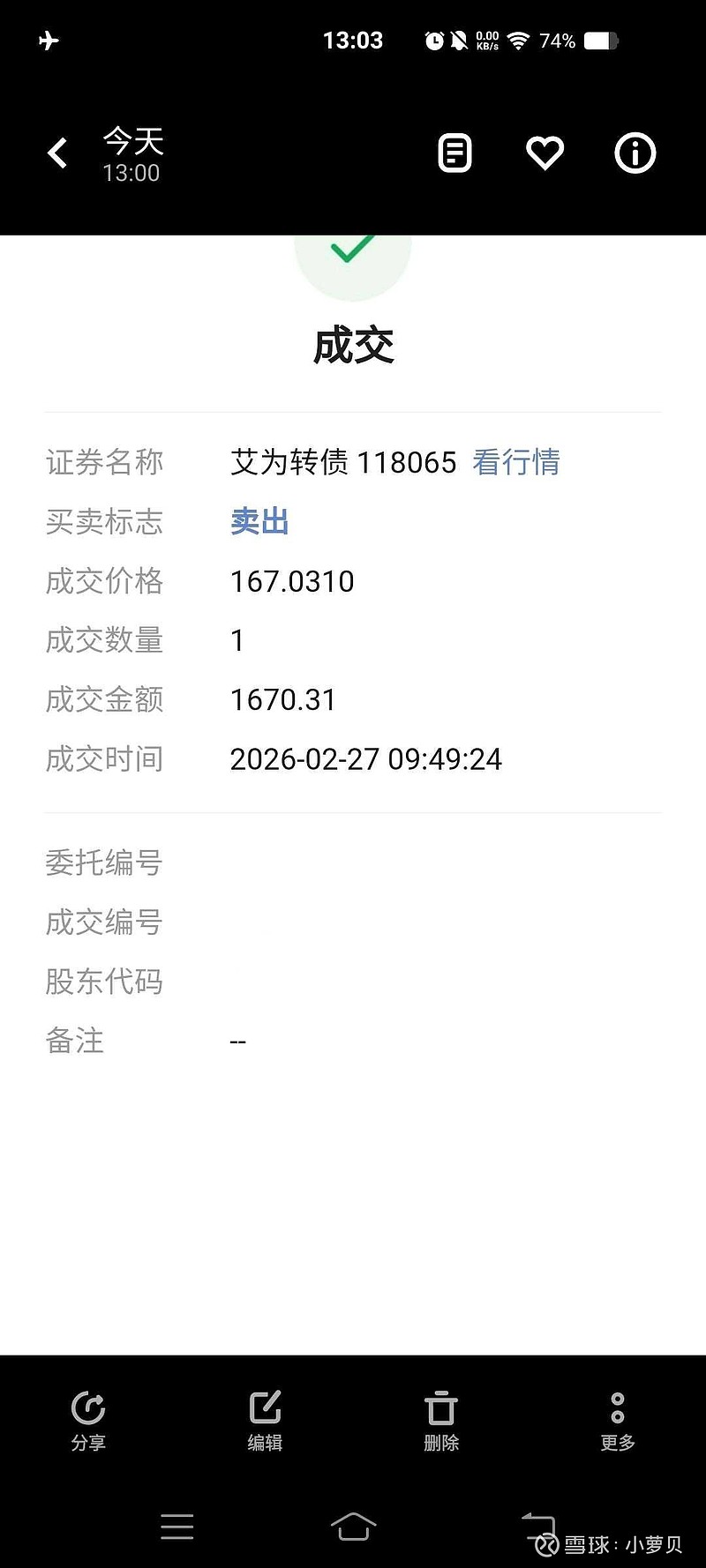
Task: Tap the heart icon to favorite this record
Action: click(545, 152)
